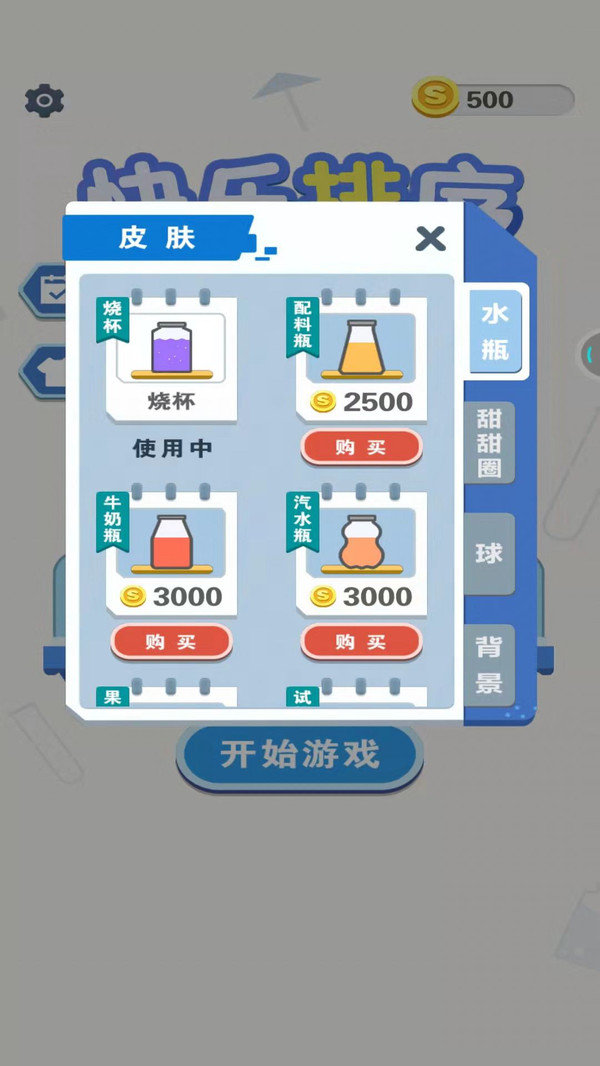Purchase the 汽水瓶 skin
Screen dimensions: 600x1066
tap(361, 642)
